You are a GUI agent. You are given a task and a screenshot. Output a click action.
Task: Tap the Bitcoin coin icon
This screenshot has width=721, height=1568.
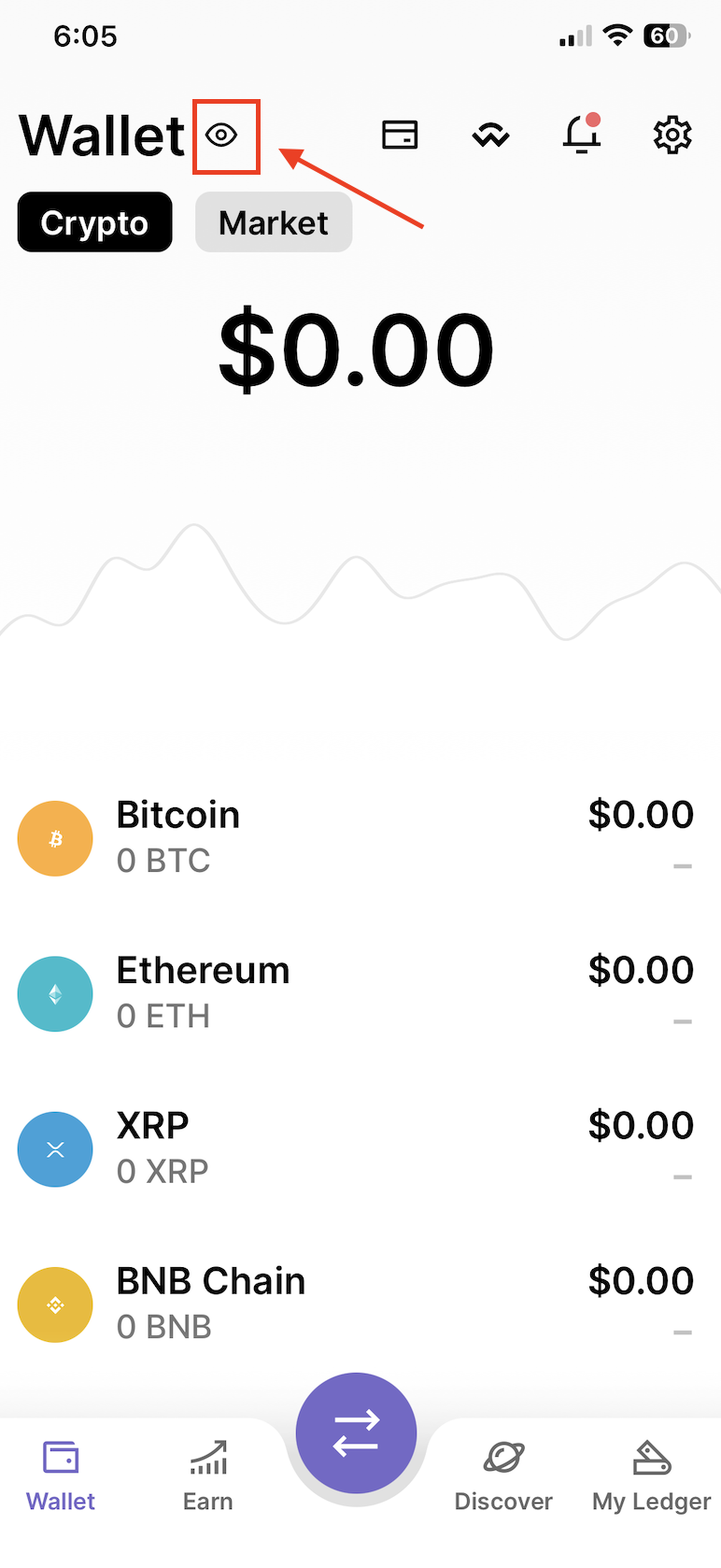(x=55, y=838)
